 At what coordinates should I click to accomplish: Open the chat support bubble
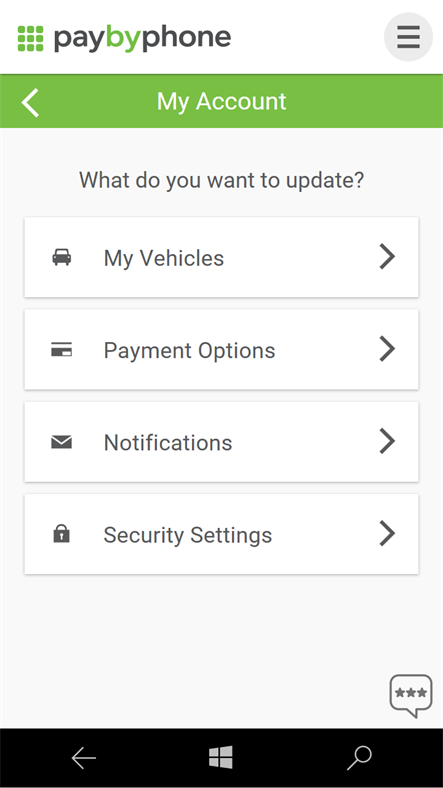pos(411,696)
